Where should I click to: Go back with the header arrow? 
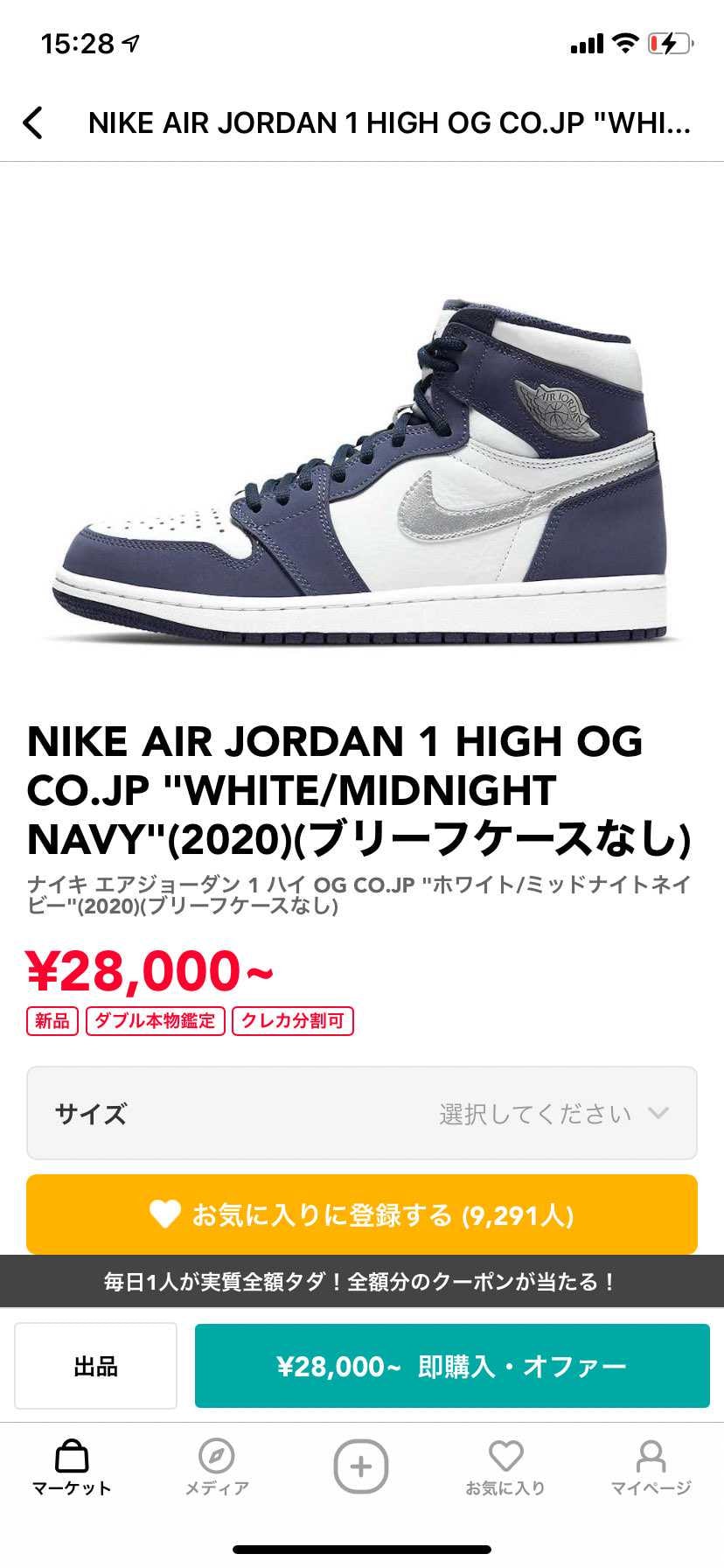pyautogui.click(x=33, y=123)
